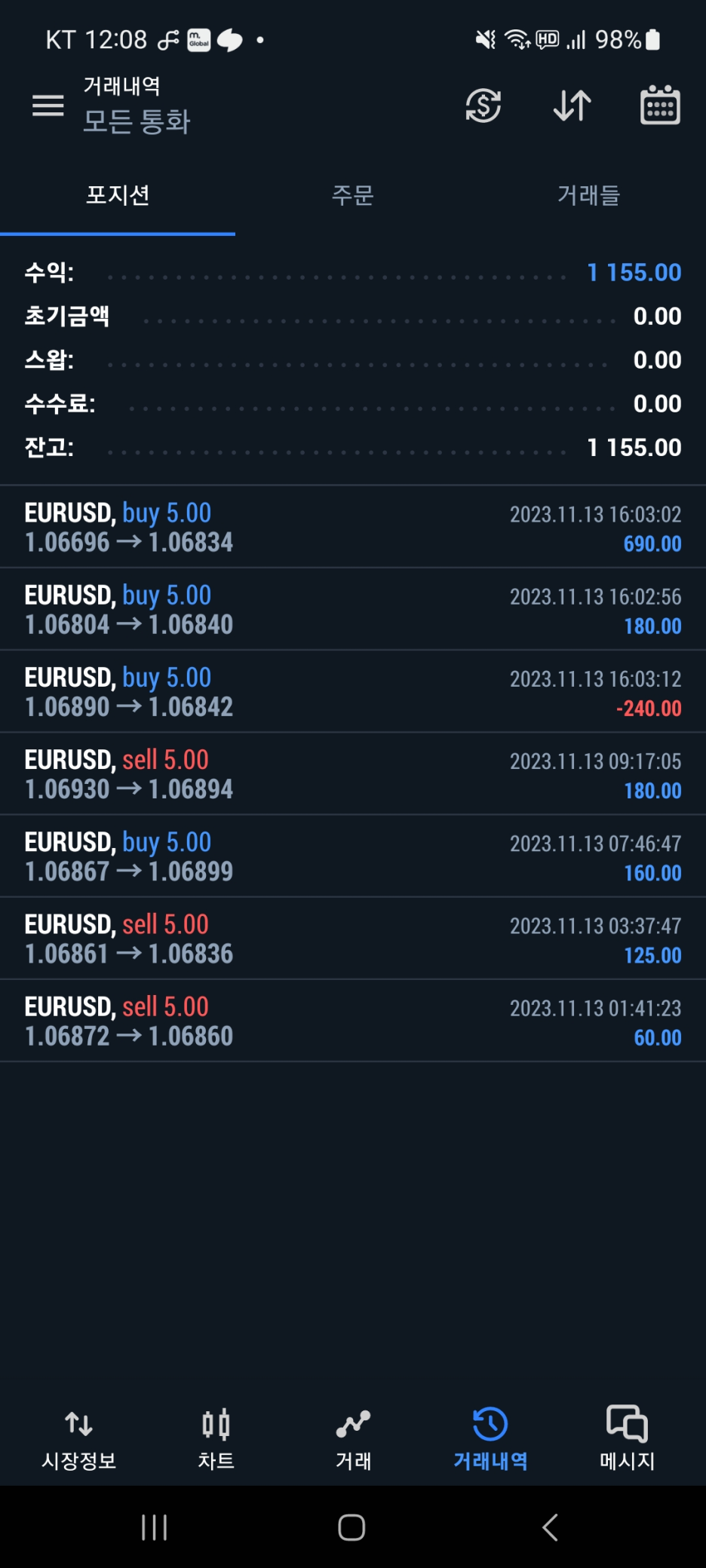The height and width of the screenshot is (1568, 706).
Task: View the EURUSD sell position with 60.00 profit
Action: 353,1020
